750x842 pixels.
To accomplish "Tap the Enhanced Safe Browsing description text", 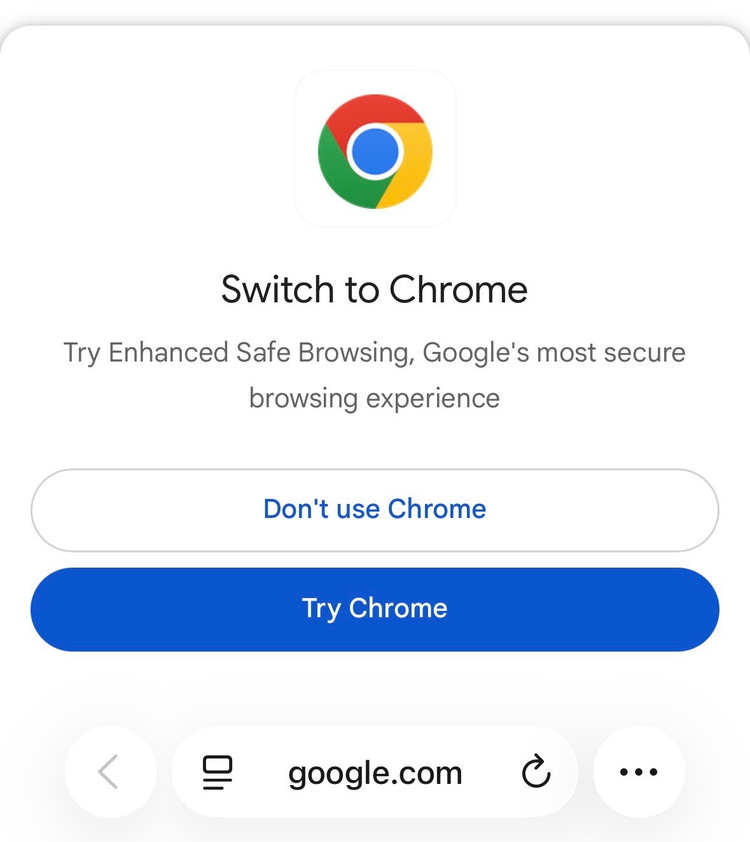I will [x=374, y=375].
